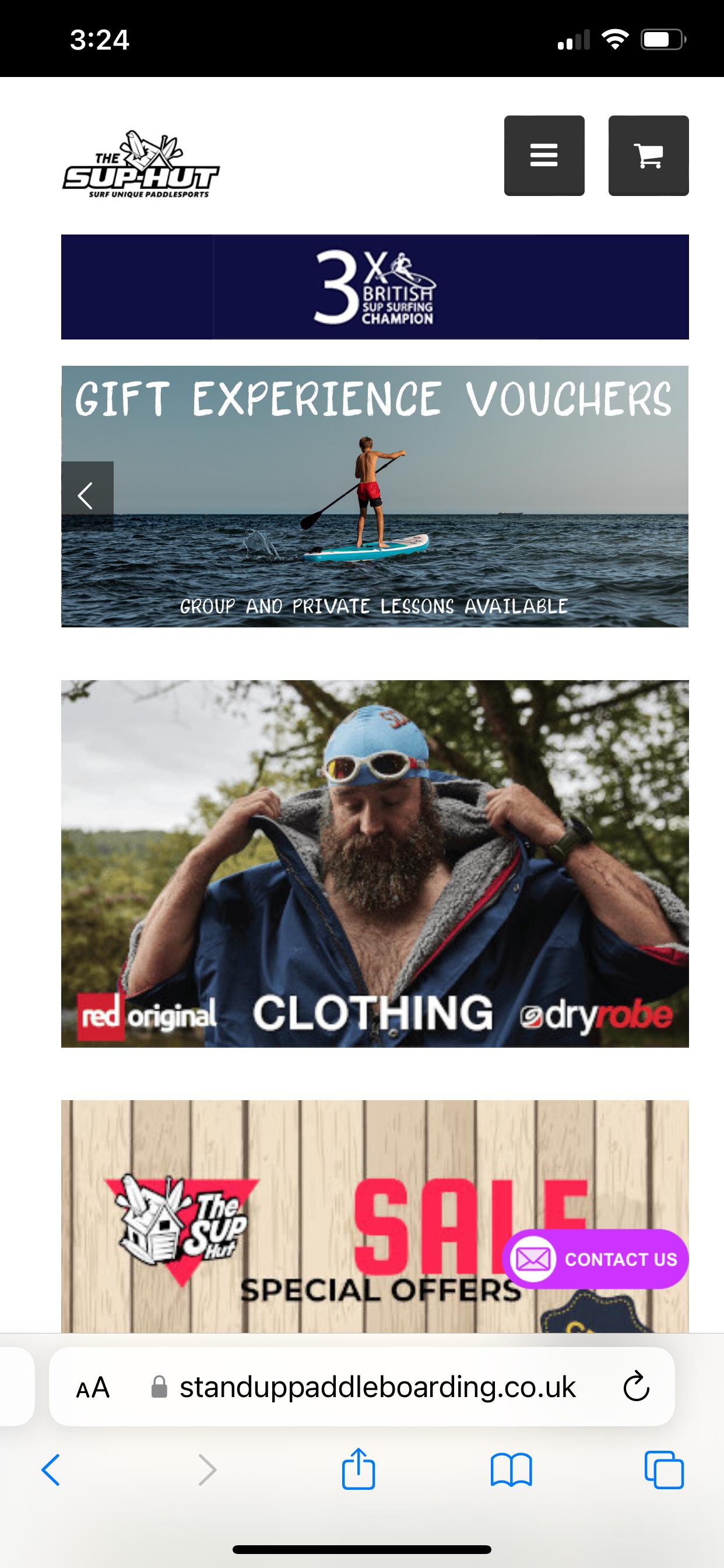Open the hamburger menu
The image size is (724, 1568).
(x=543, y=155)
